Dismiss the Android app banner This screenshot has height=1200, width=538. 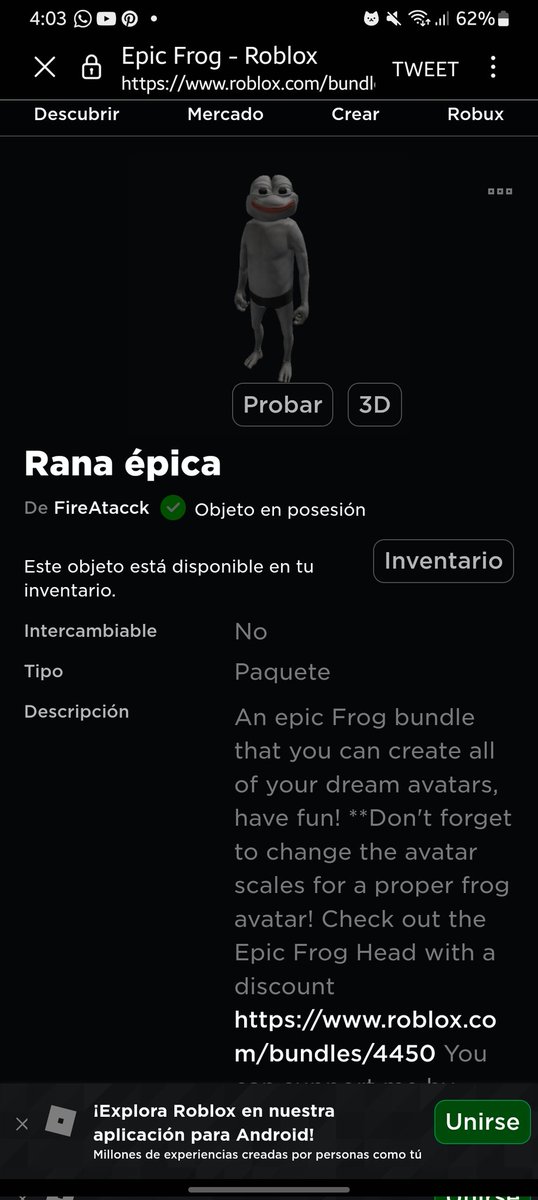coord(22,1123)
